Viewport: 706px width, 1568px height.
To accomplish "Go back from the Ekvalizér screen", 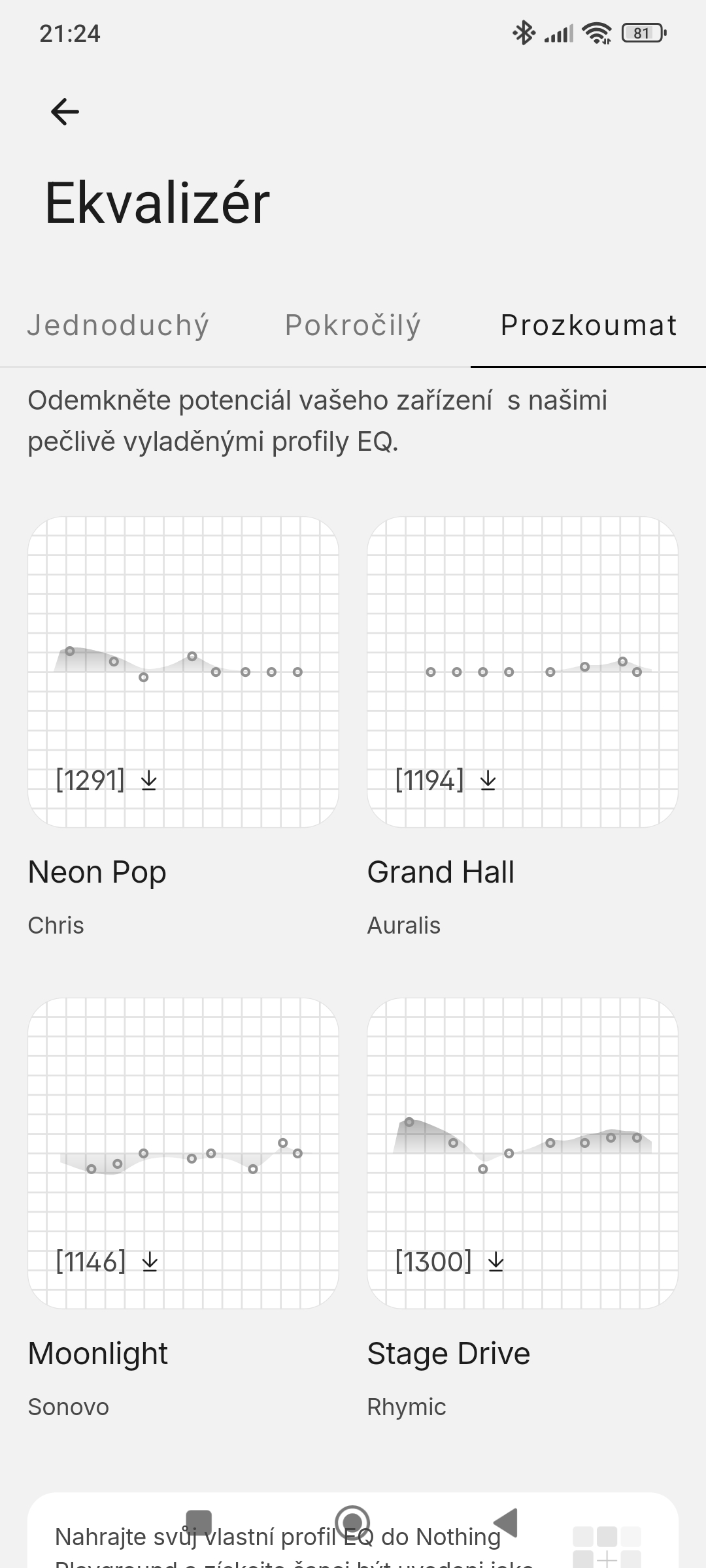I will (x=65, y=111).
